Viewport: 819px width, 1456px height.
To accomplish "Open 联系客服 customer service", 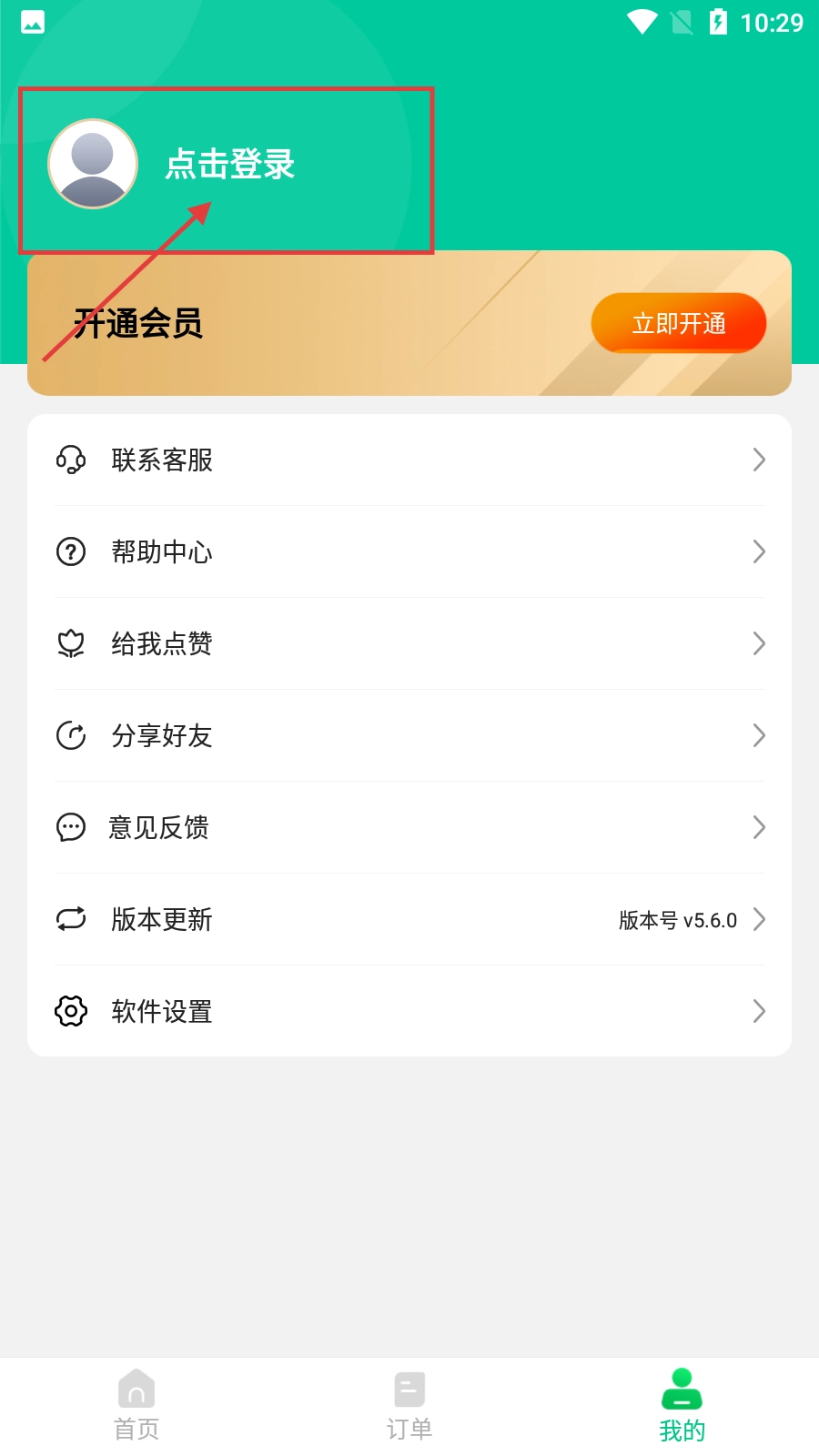I will [x=409, y=460].
